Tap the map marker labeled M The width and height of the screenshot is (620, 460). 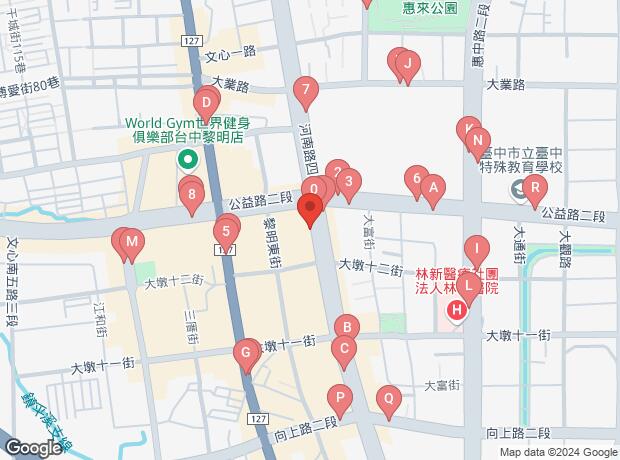click(x=133, y=241)
